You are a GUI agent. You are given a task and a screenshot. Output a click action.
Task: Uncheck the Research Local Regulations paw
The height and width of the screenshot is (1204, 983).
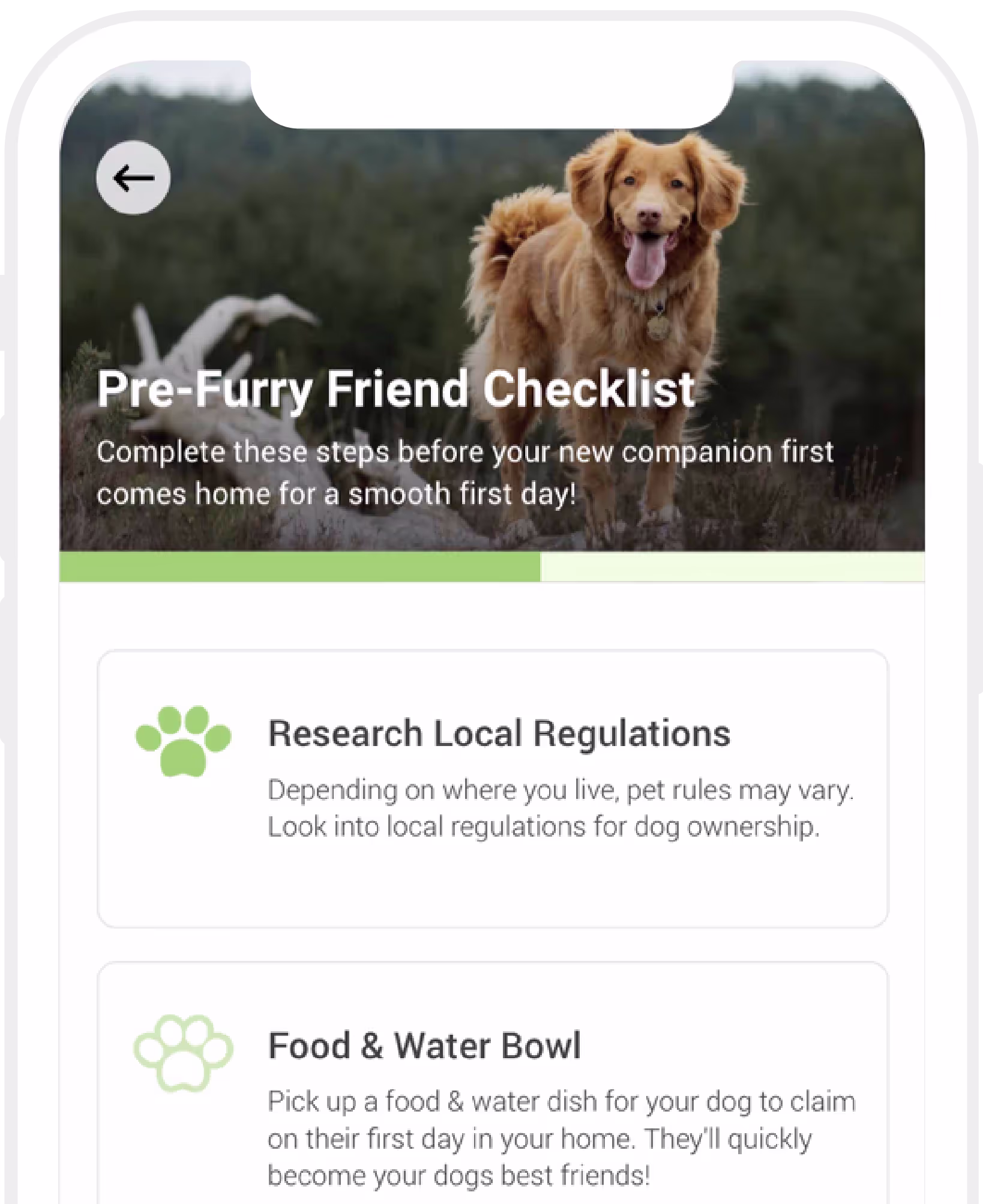coord(183,741)
